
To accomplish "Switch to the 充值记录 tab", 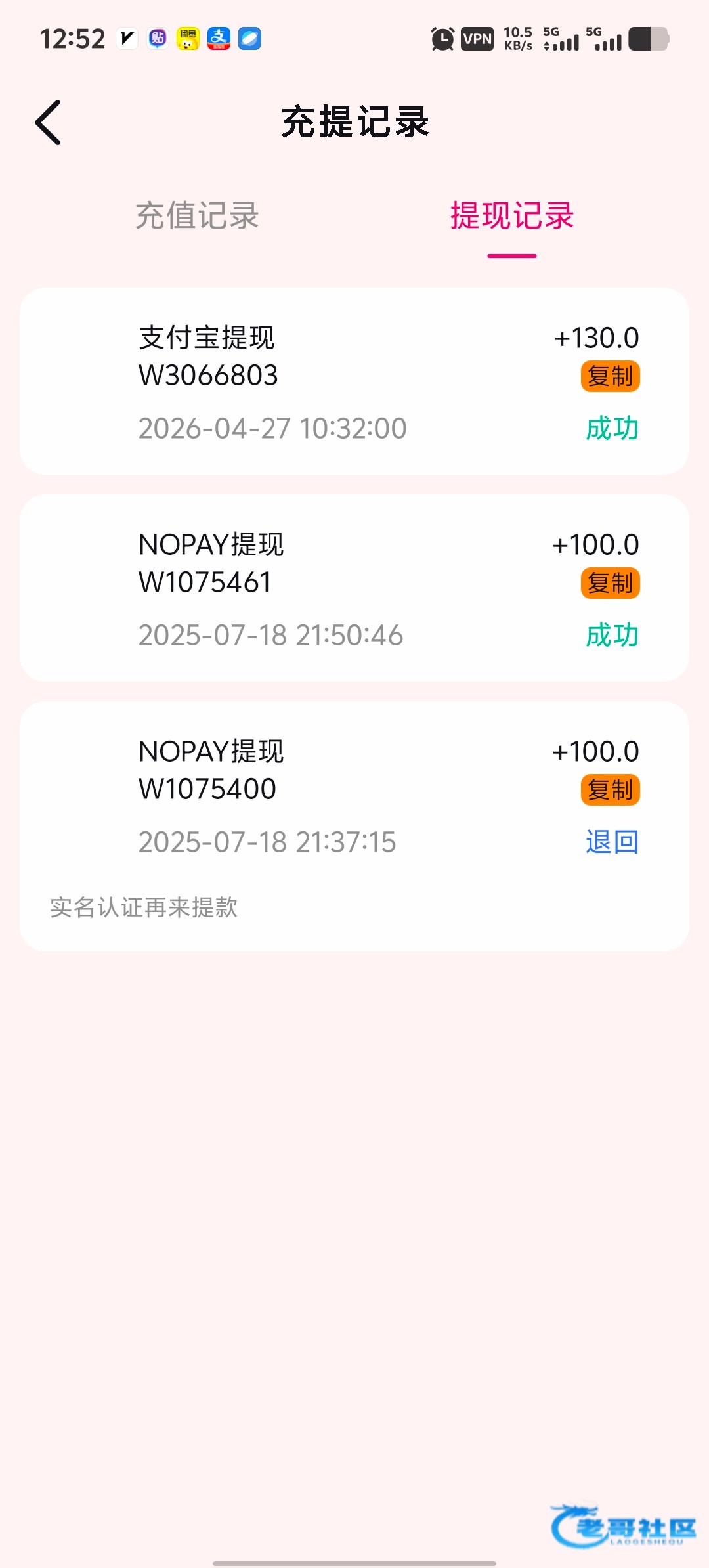I will pos(197,215).
